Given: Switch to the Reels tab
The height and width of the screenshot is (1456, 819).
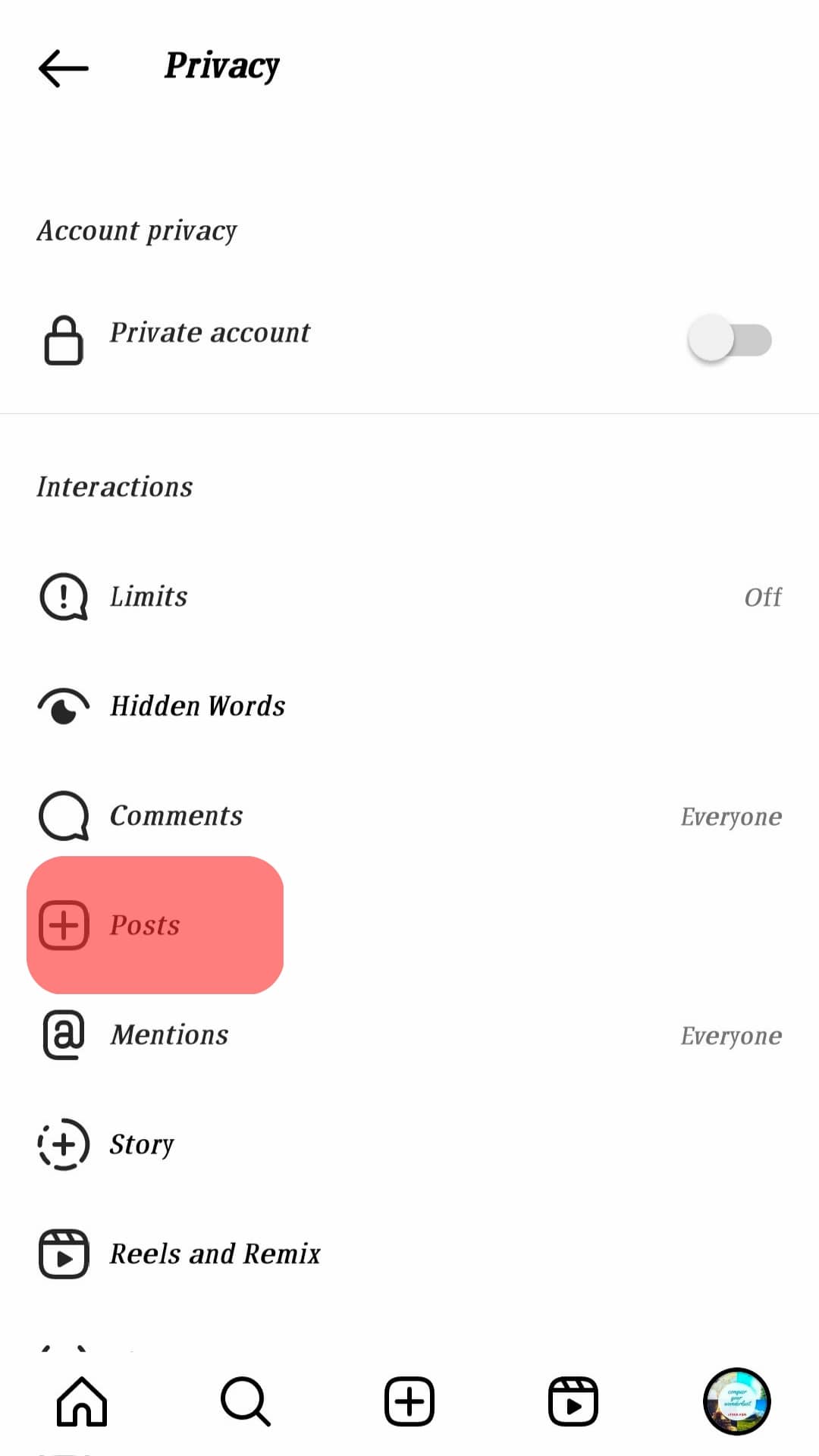Looking at the screenshot, I should [x=573, y=1401].
